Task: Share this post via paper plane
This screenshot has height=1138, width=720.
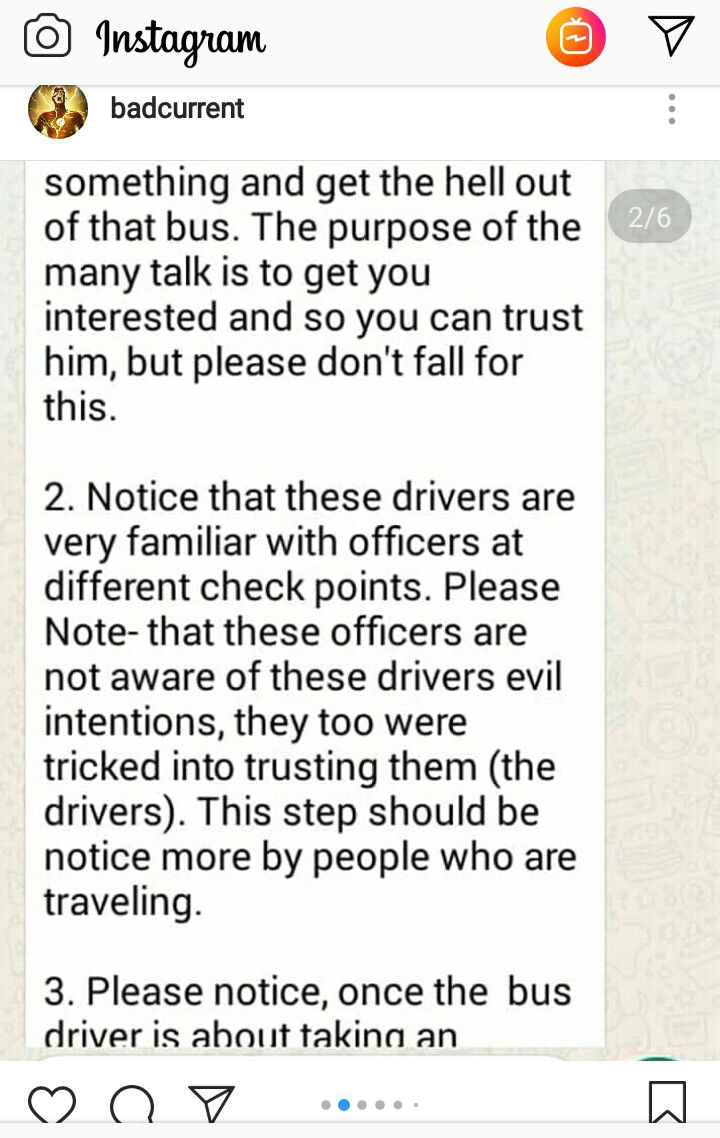Action: tap(211, 1105)
